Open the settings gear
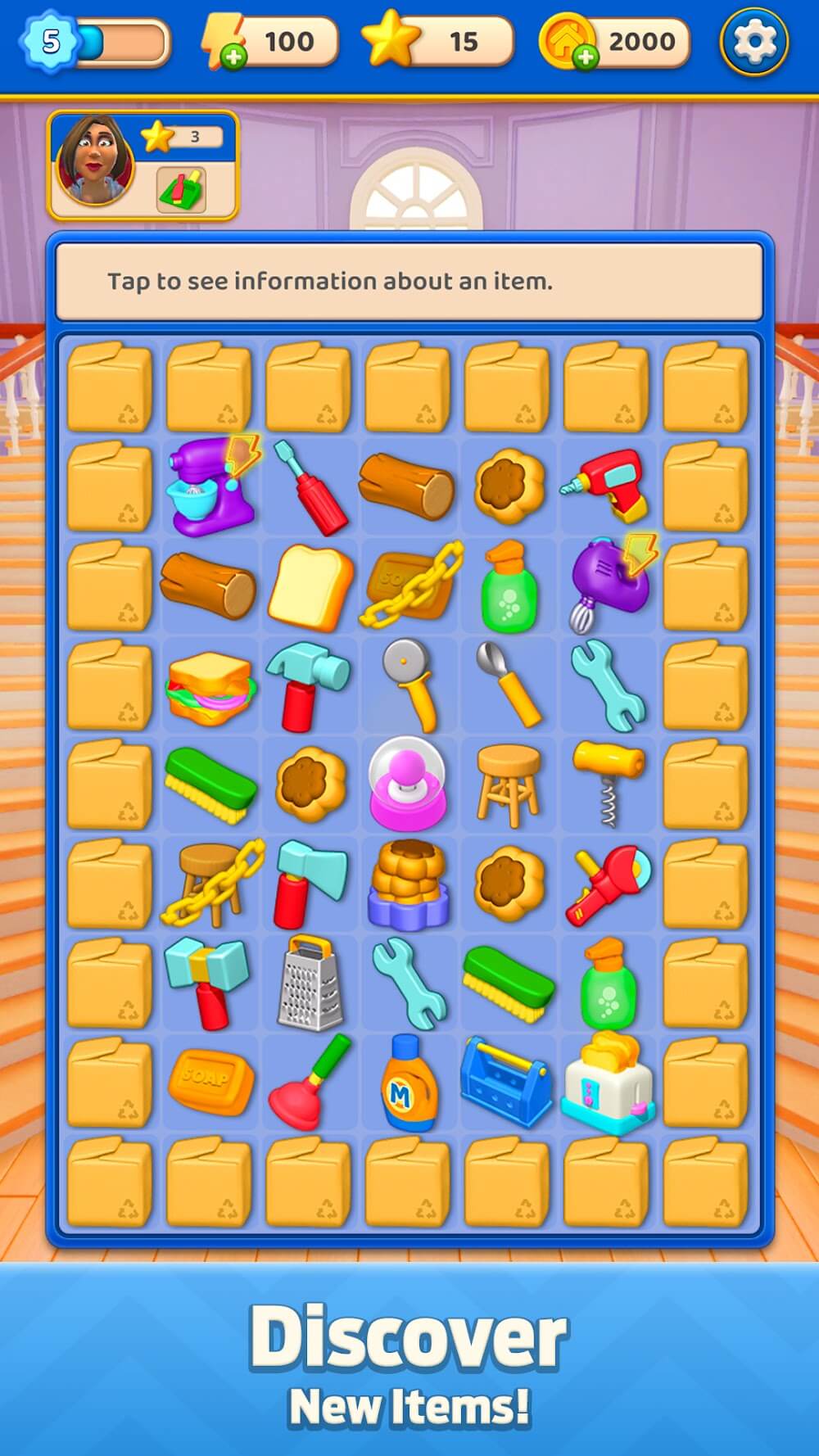 pyautogui.click(x=753, y=41)
